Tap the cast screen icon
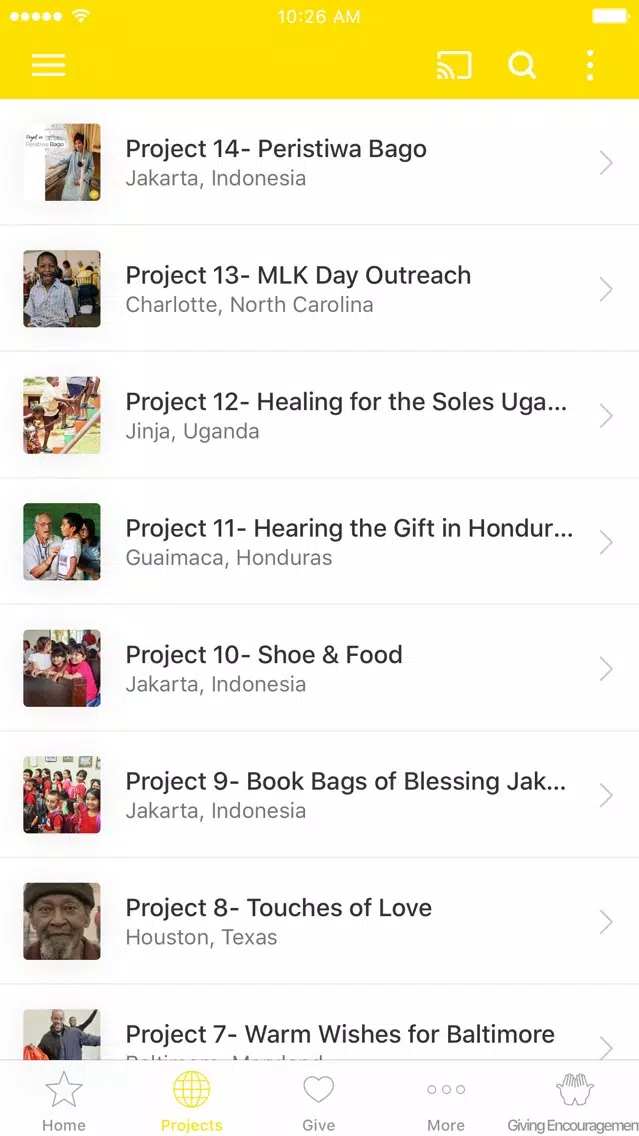Screen dimensions: 639x1136 (x=454, y=65)
